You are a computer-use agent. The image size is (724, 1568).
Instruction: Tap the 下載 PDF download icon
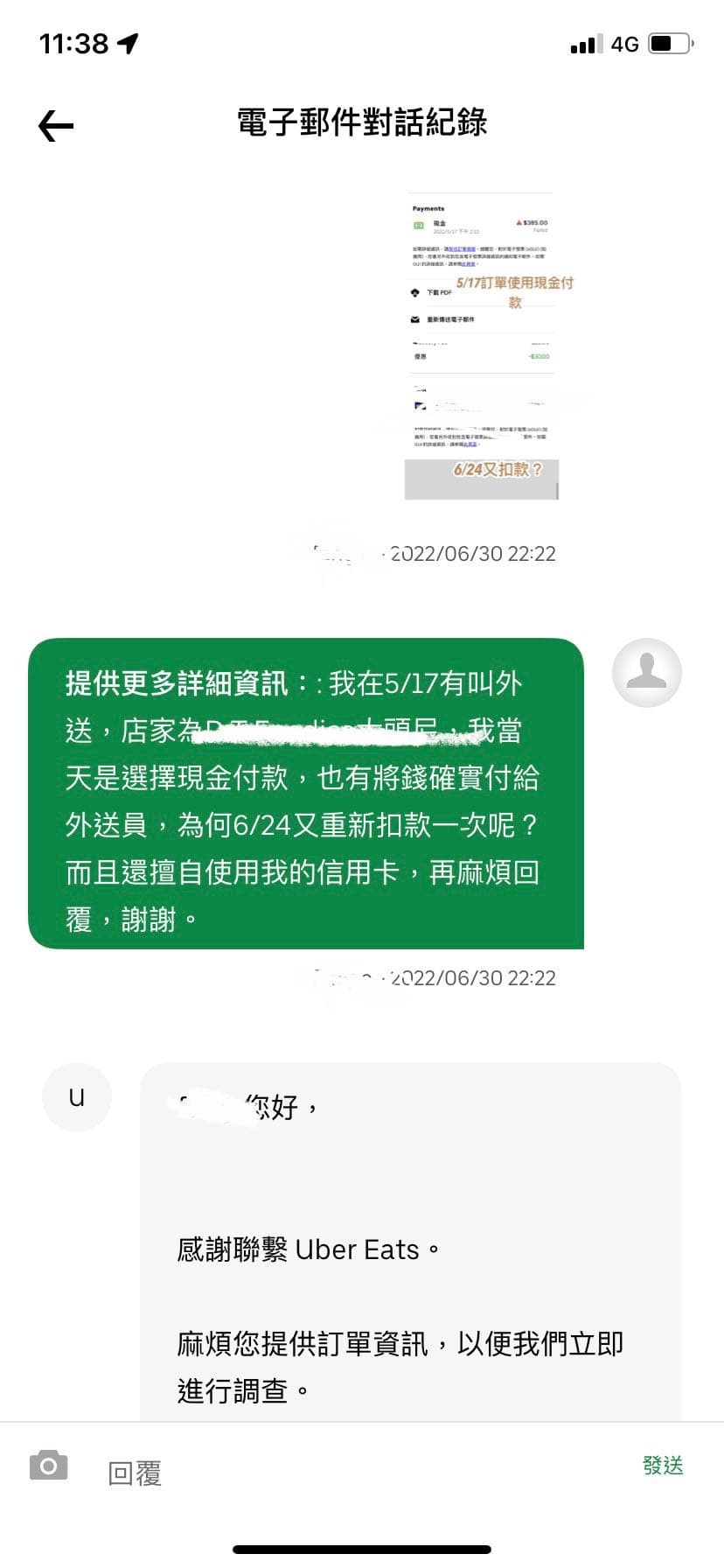414,292
